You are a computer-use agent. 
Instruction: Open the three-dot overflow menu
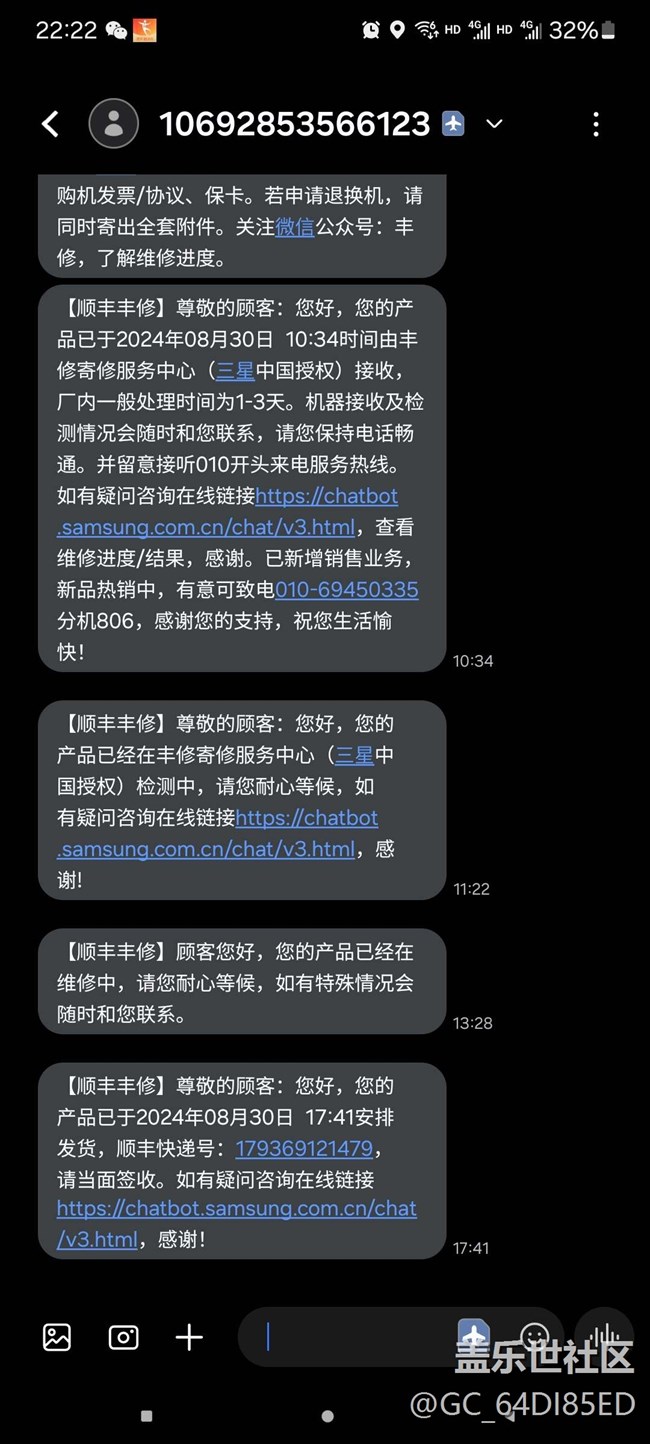pyautogui.click(x=596, y=124)
